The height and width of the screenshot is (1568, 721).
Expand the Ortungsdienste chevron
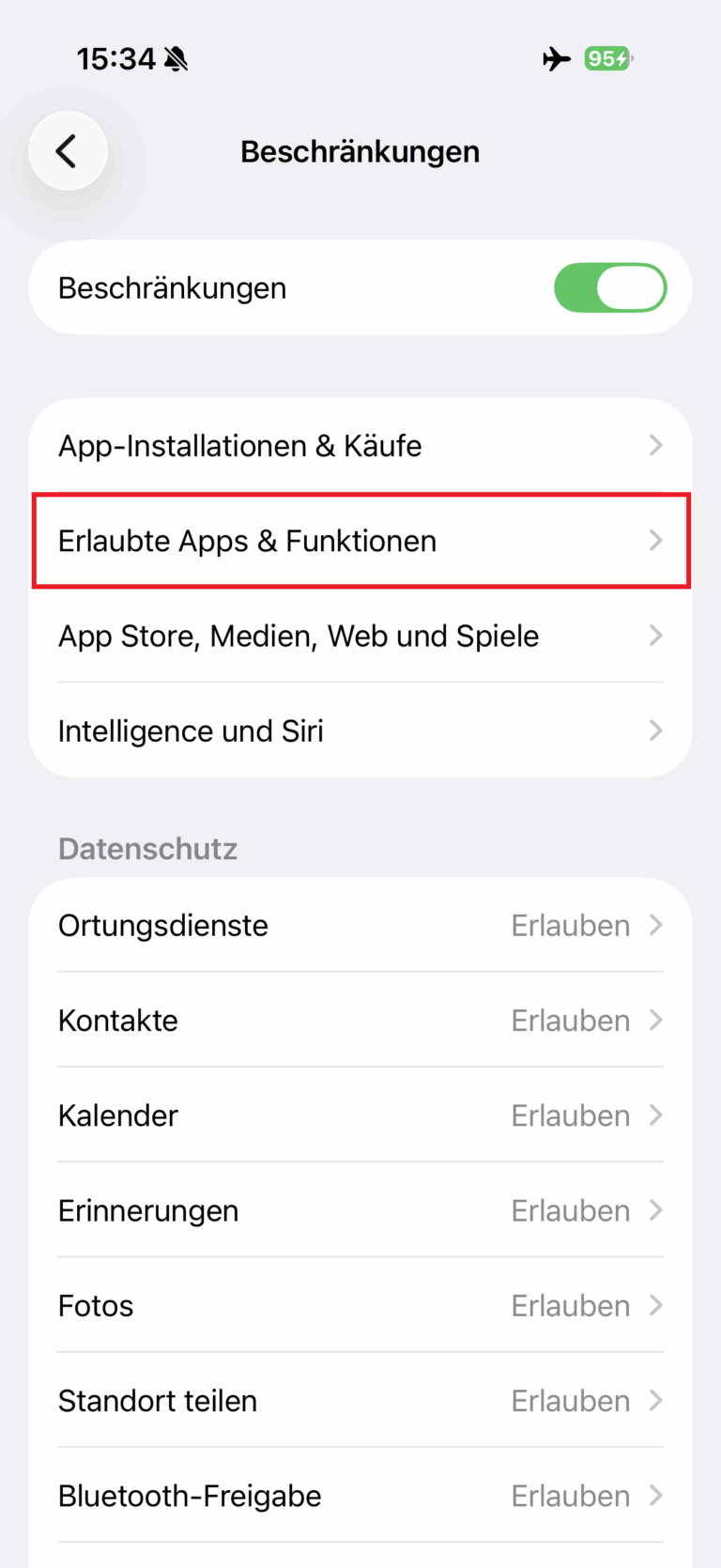[x=658, y=925]
